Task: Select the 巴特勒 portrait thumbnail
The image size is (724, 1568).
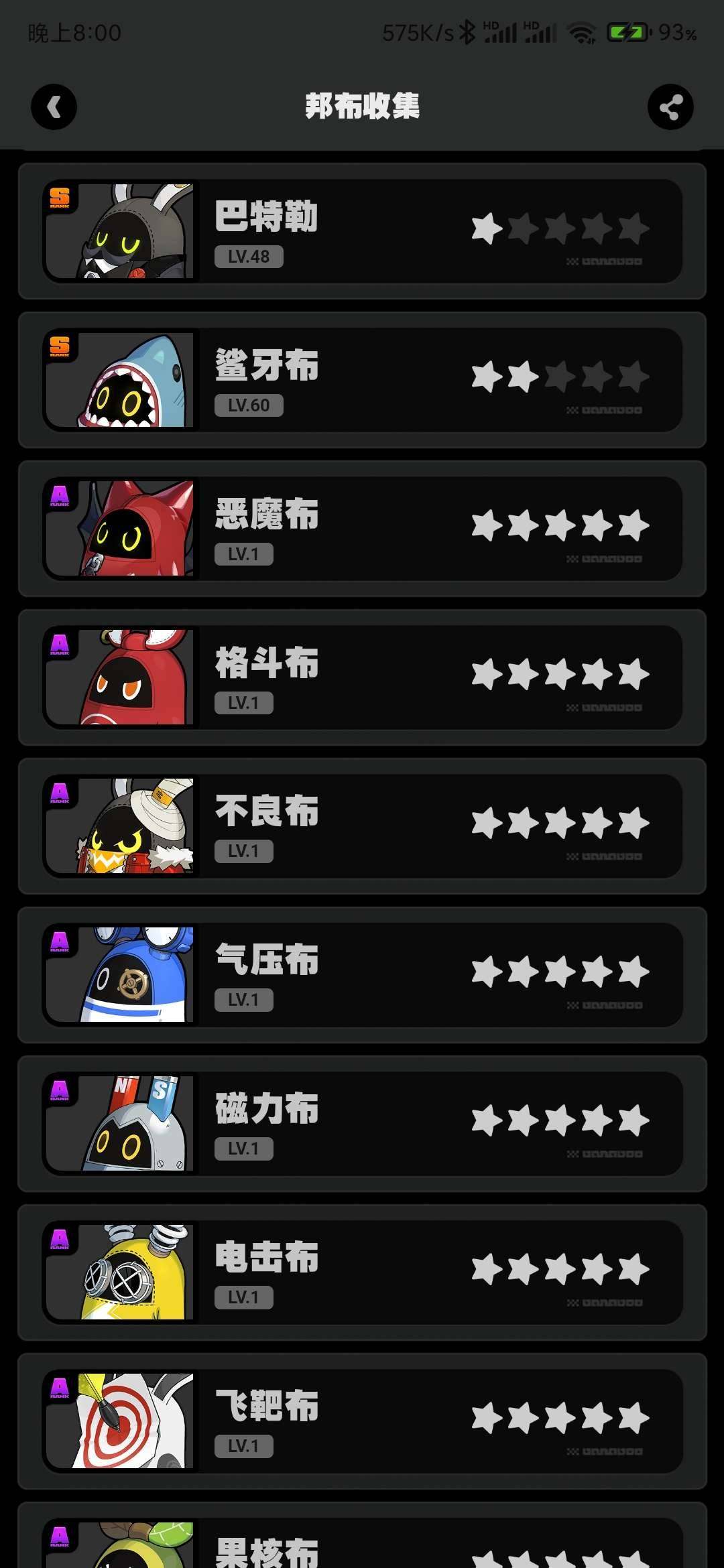Action: (119, 228)
